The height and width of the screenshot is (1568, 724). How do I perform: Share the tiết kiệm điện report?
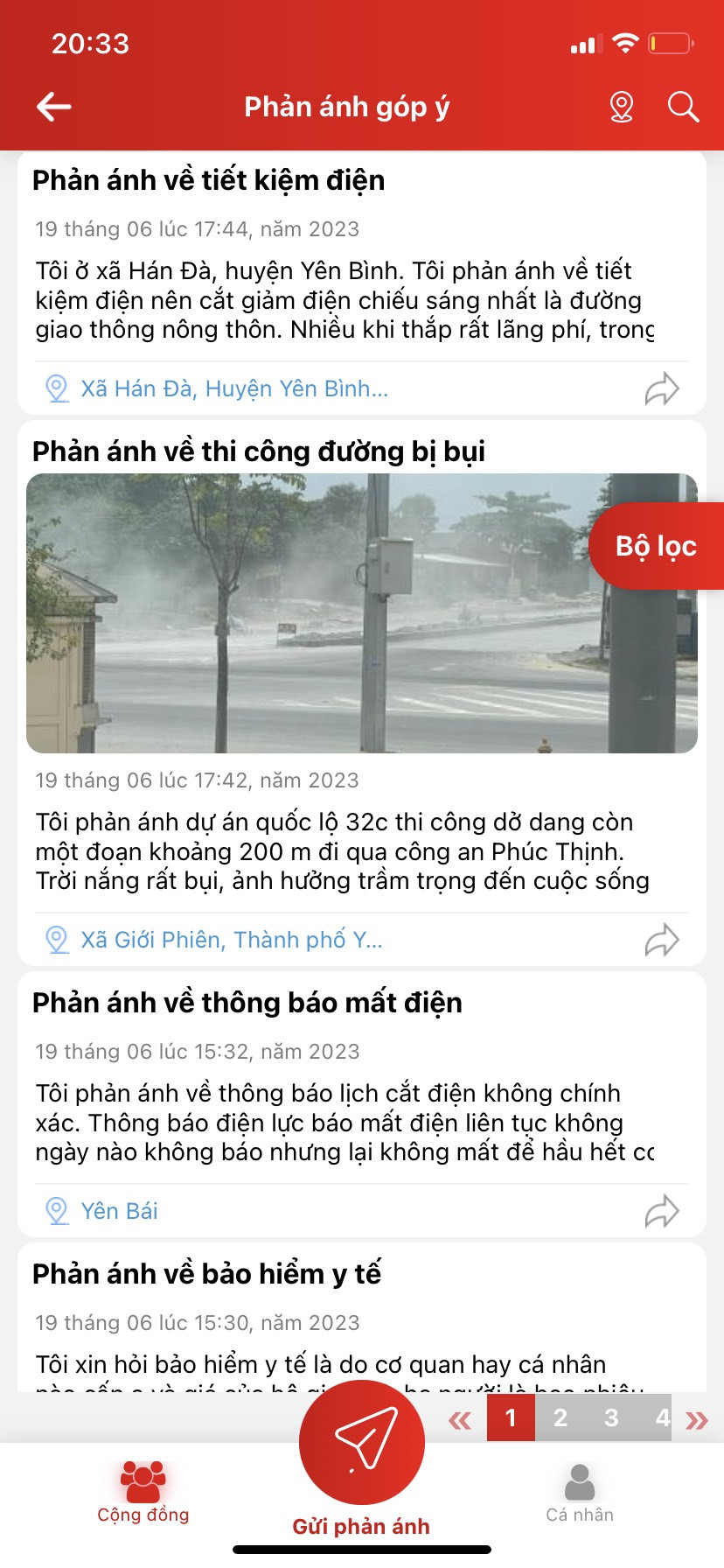click(662, 388)
